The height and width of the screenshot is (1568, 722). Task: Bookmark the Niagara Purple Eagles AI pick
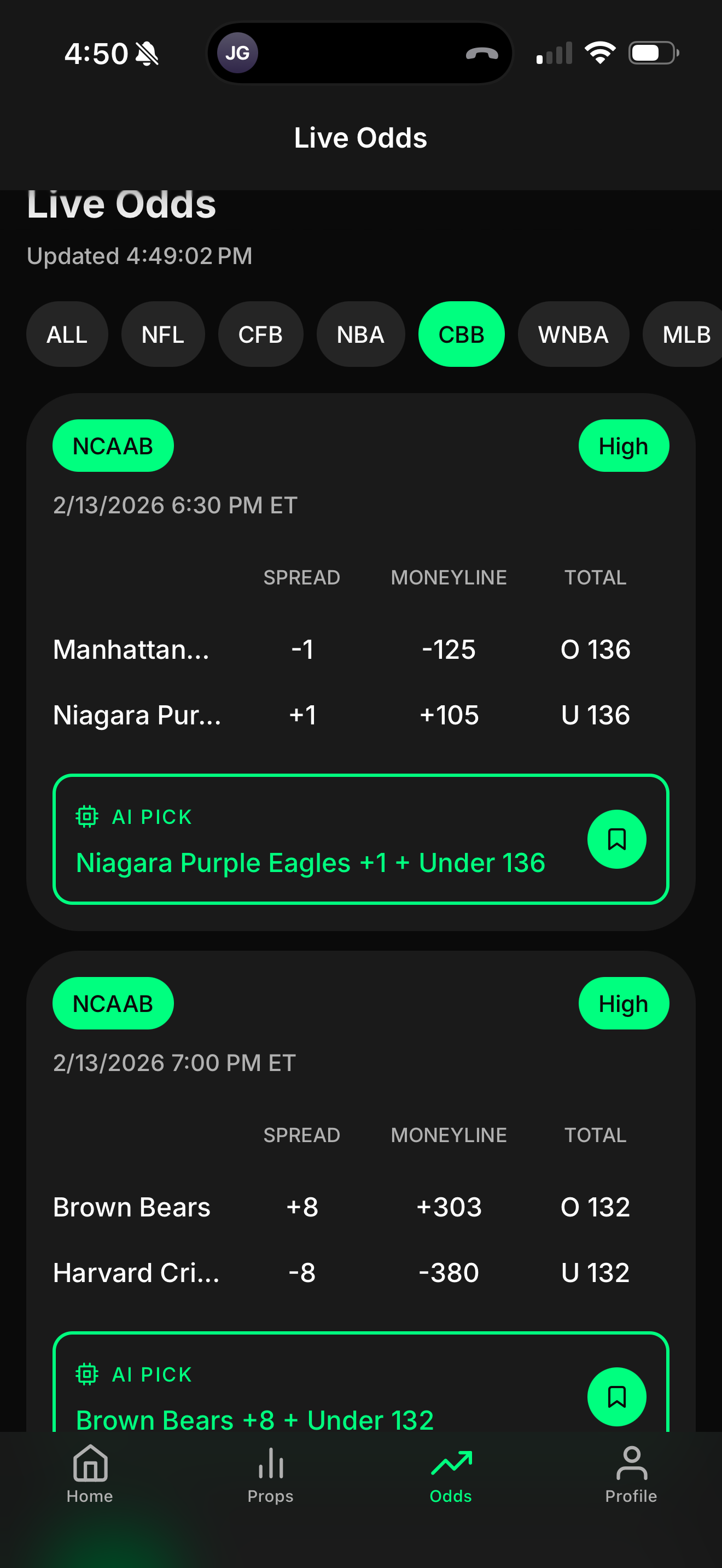(616, 839)
